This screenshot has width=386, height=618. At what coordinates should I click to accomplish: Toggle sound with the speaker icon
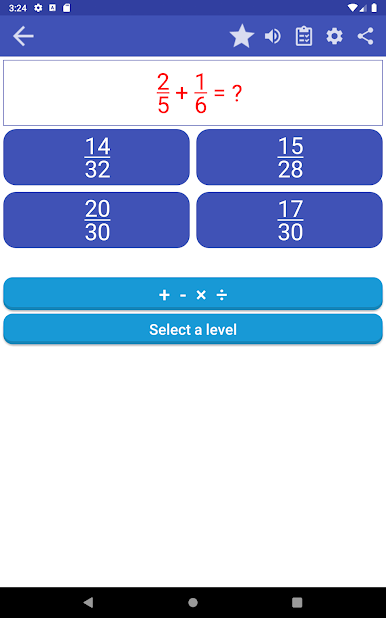coord(273,36)
